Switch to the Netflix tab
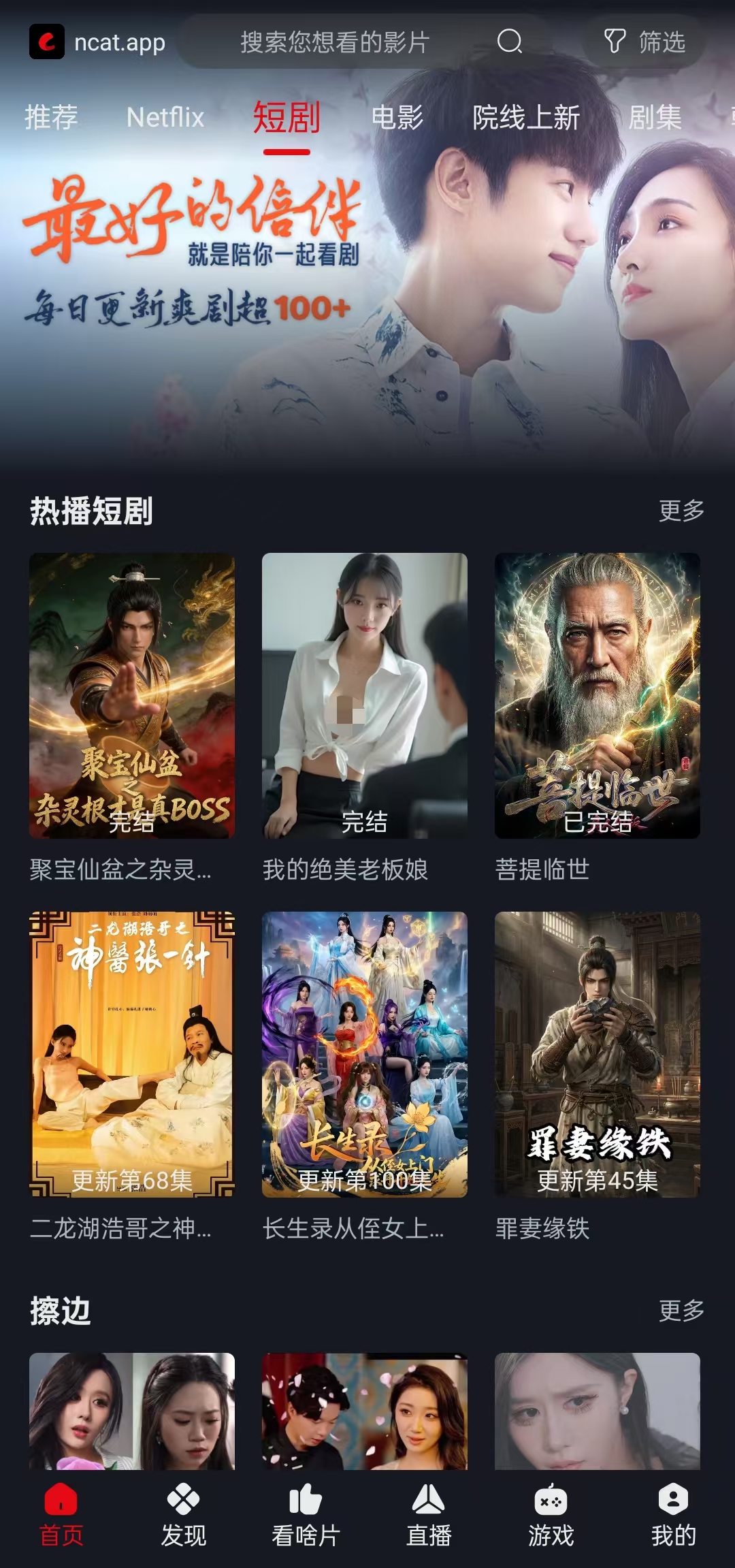 point(165,117)
